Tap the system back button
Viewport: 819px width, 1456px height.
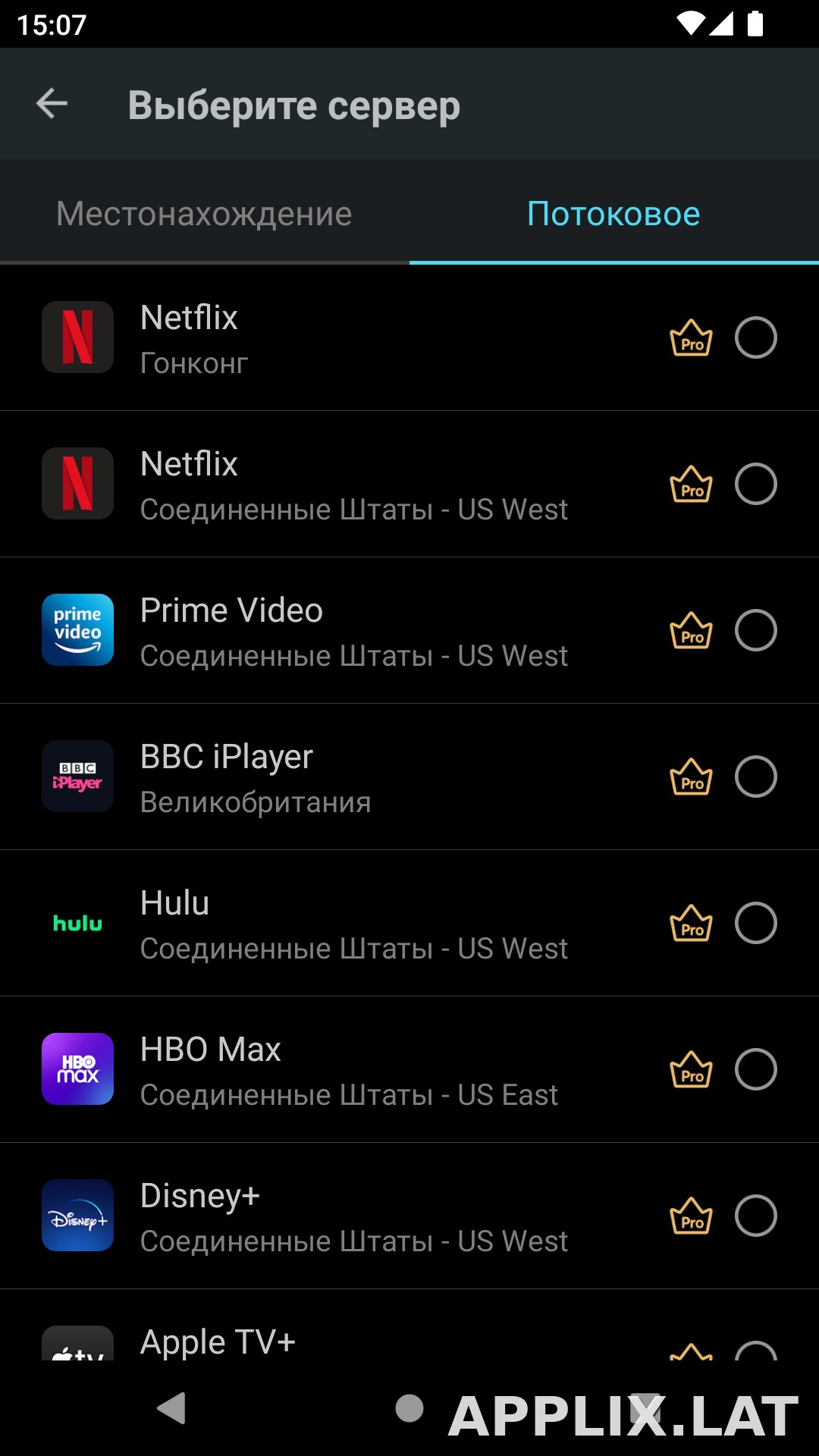coord(172,1409)
